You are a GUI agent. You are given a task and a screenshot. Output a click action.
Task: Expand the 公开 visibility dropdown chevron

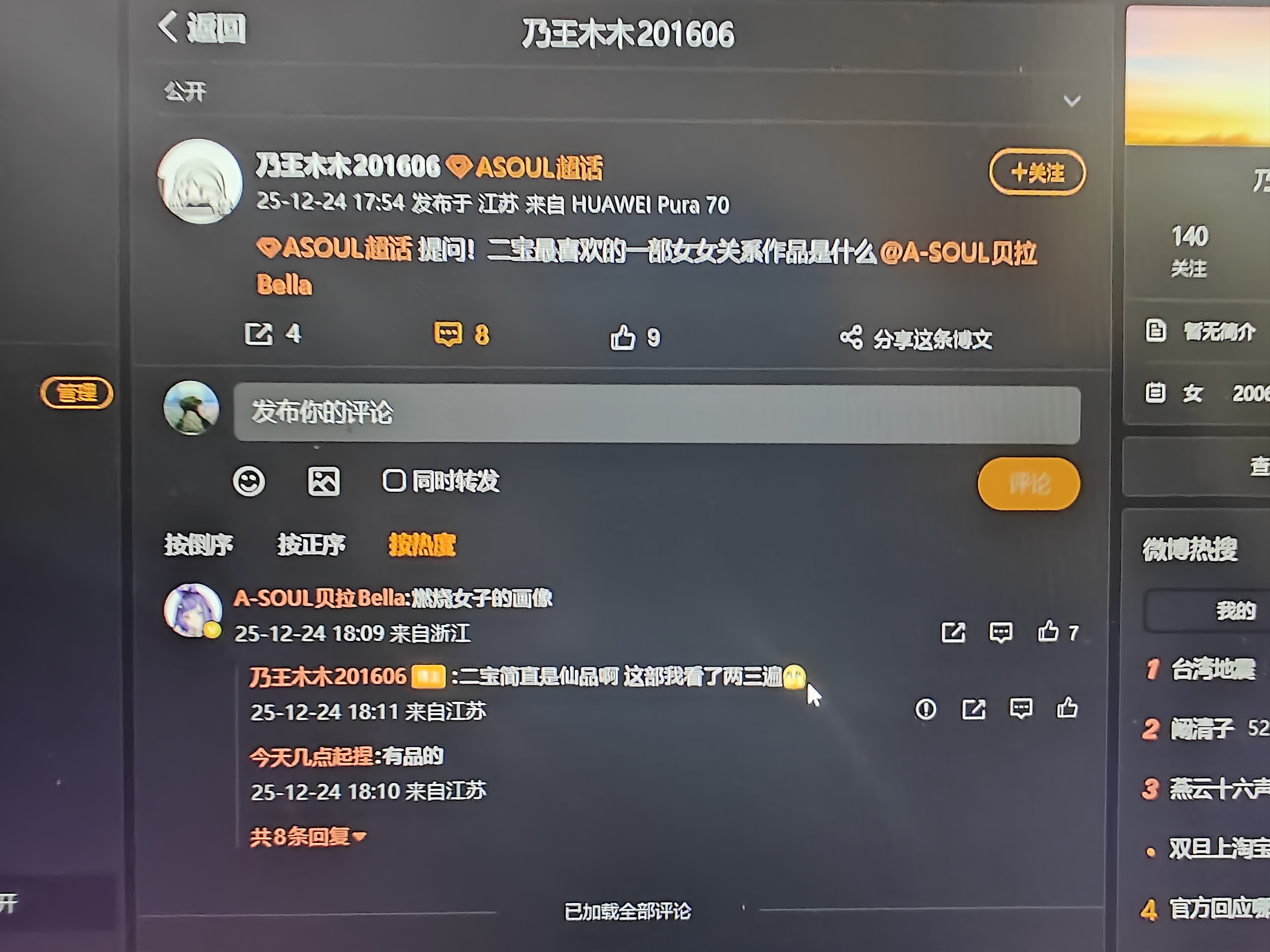1071,102
